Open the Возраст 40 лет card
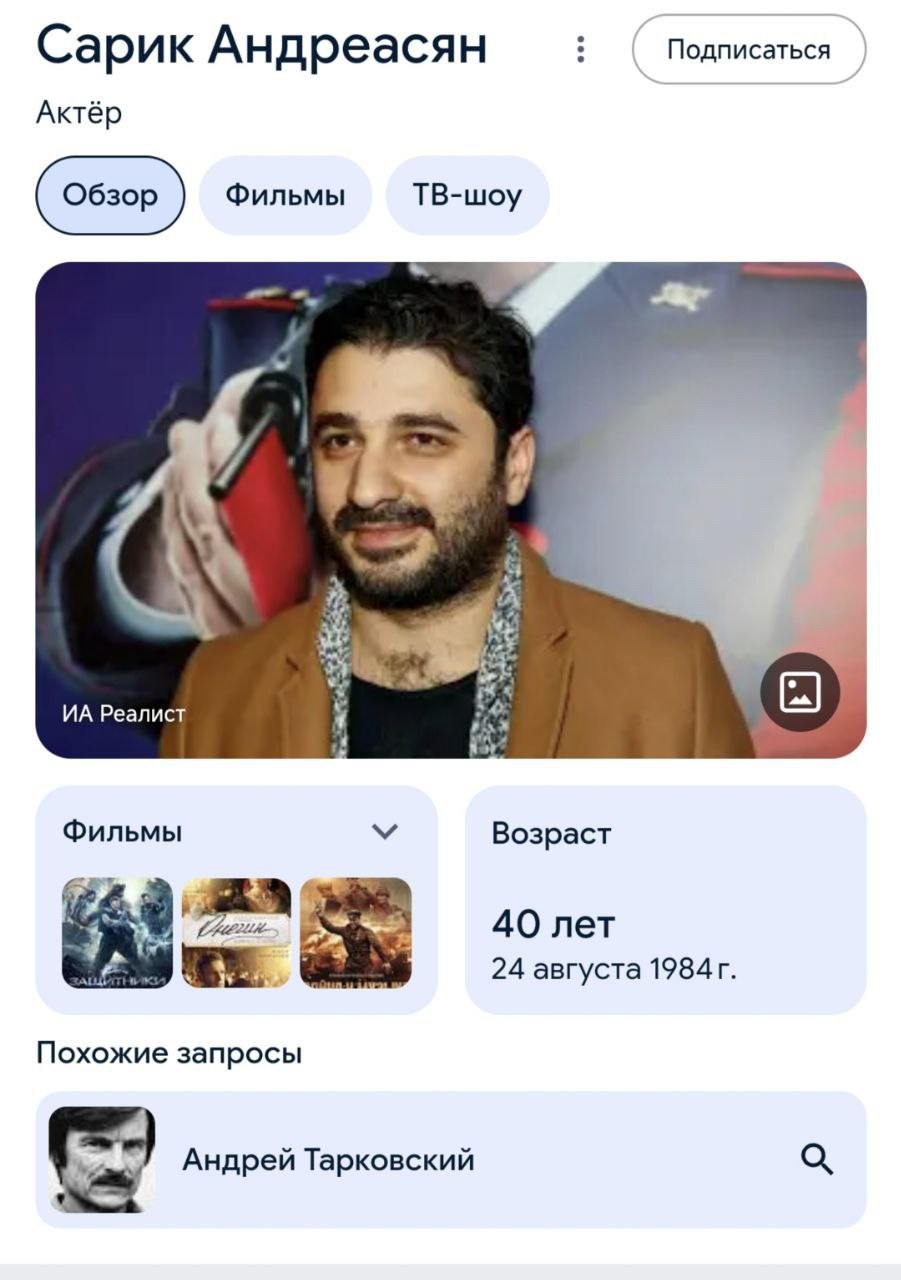 [x=665, y=900]
